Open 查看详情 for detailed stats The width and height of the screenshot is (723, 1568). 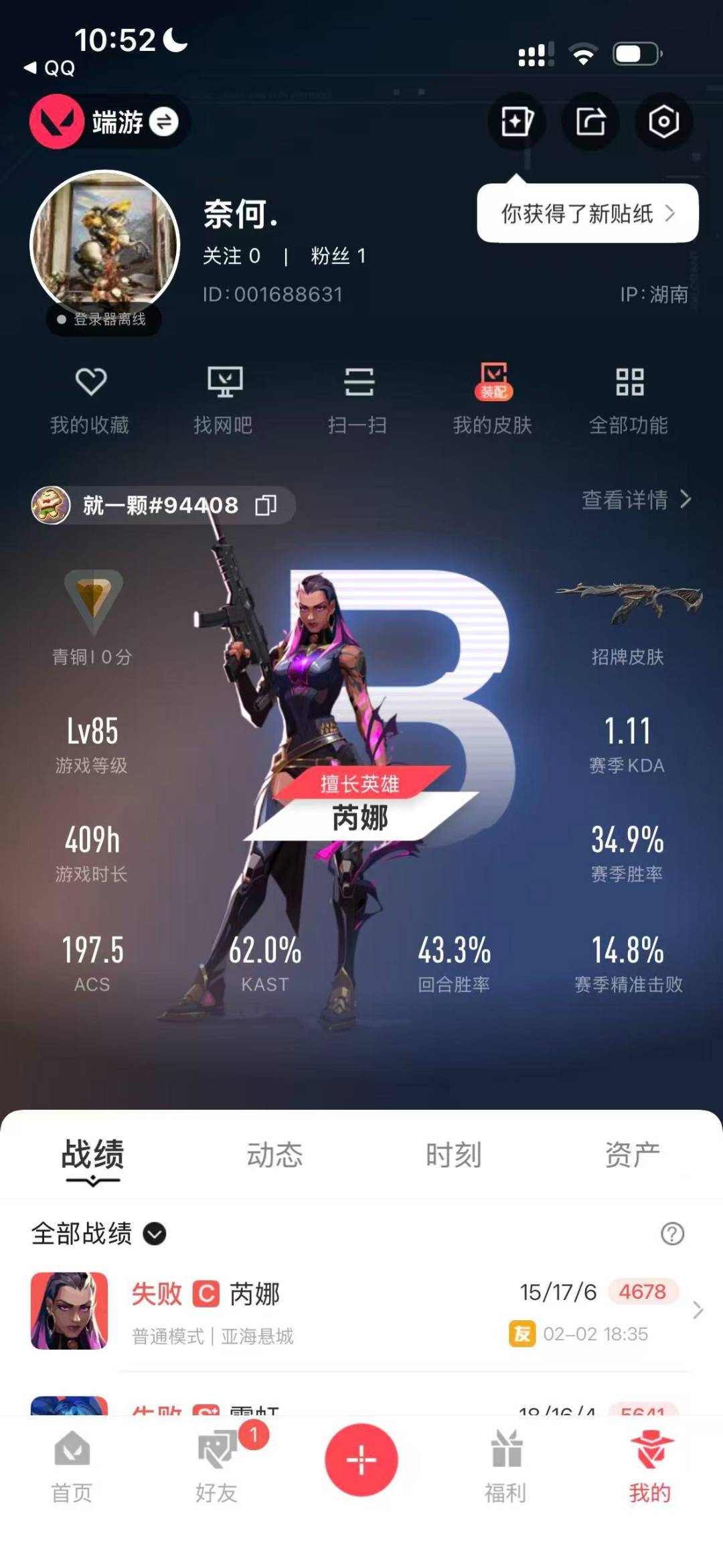tap(635, 500)
